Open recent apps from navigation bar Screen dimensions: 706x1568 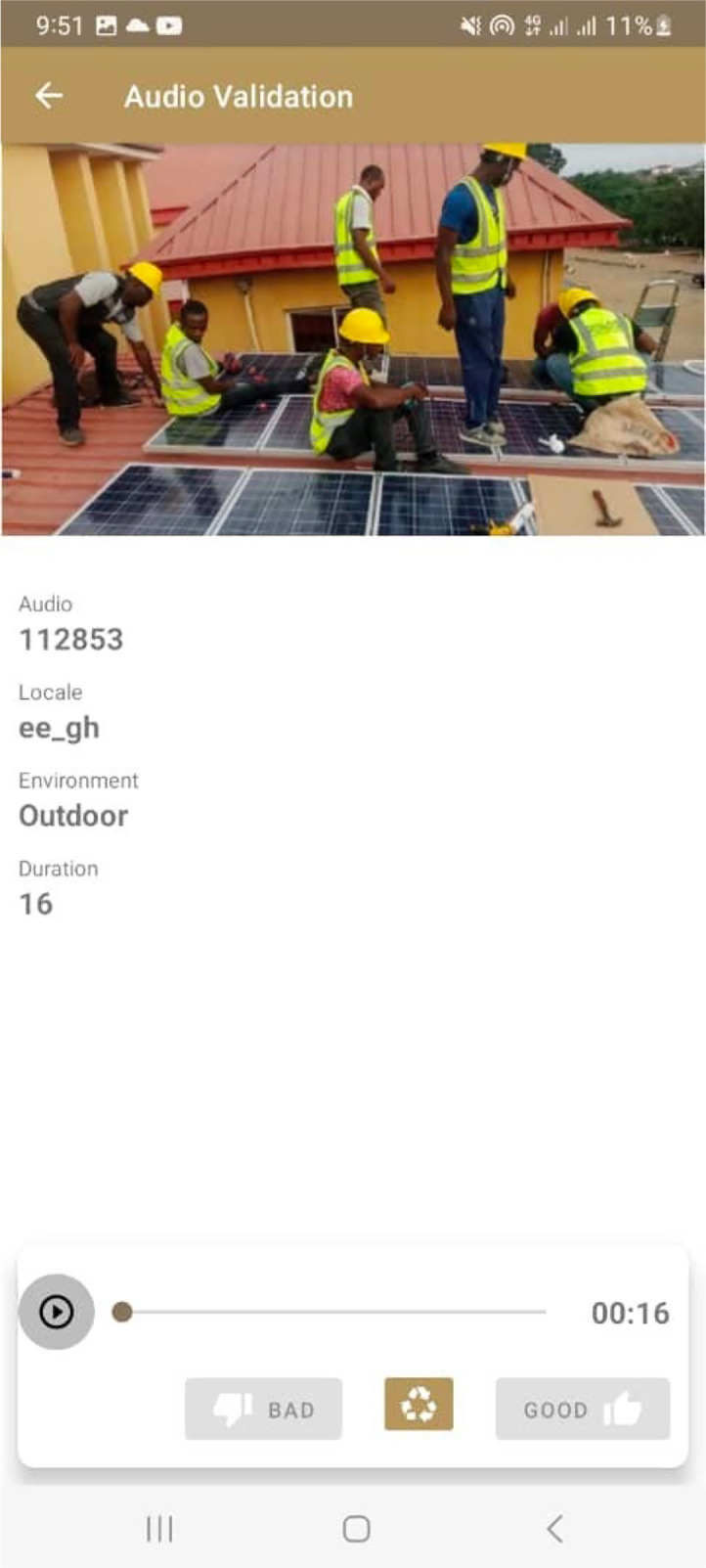point(159,1528)
